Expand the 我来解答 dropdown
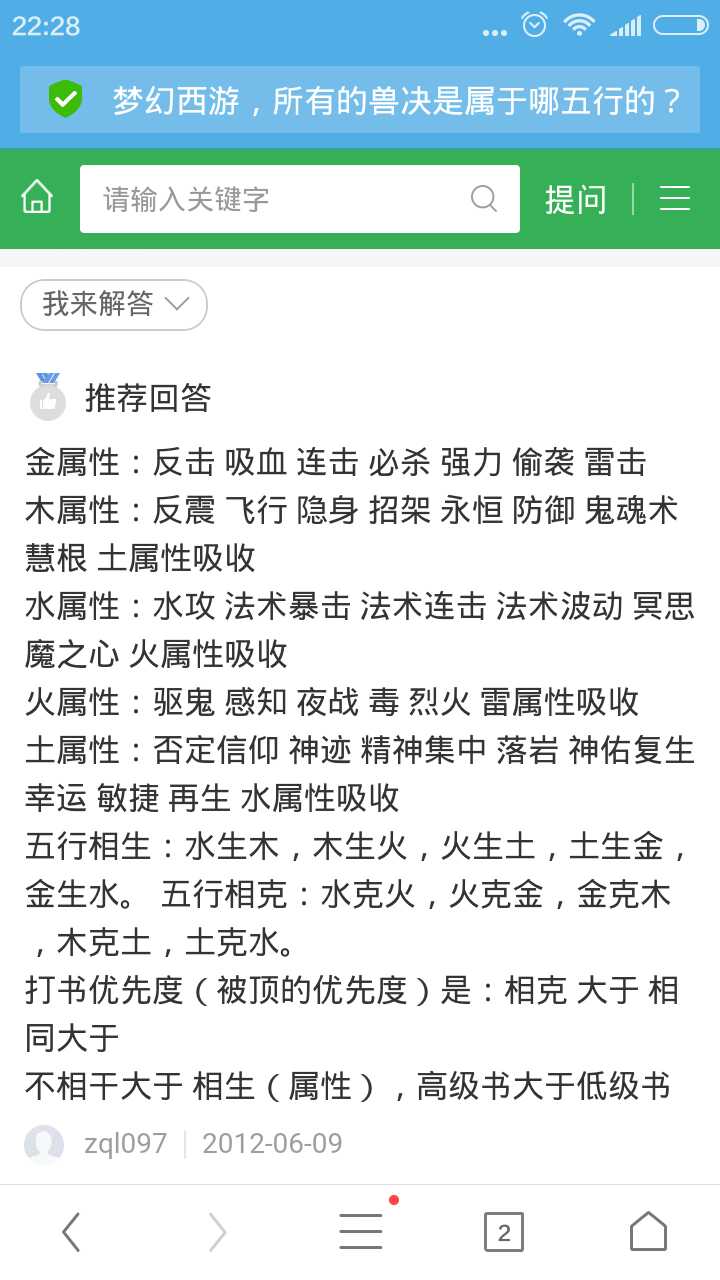The width and height of the screenshot is (720, 1280). pos(114,304)
